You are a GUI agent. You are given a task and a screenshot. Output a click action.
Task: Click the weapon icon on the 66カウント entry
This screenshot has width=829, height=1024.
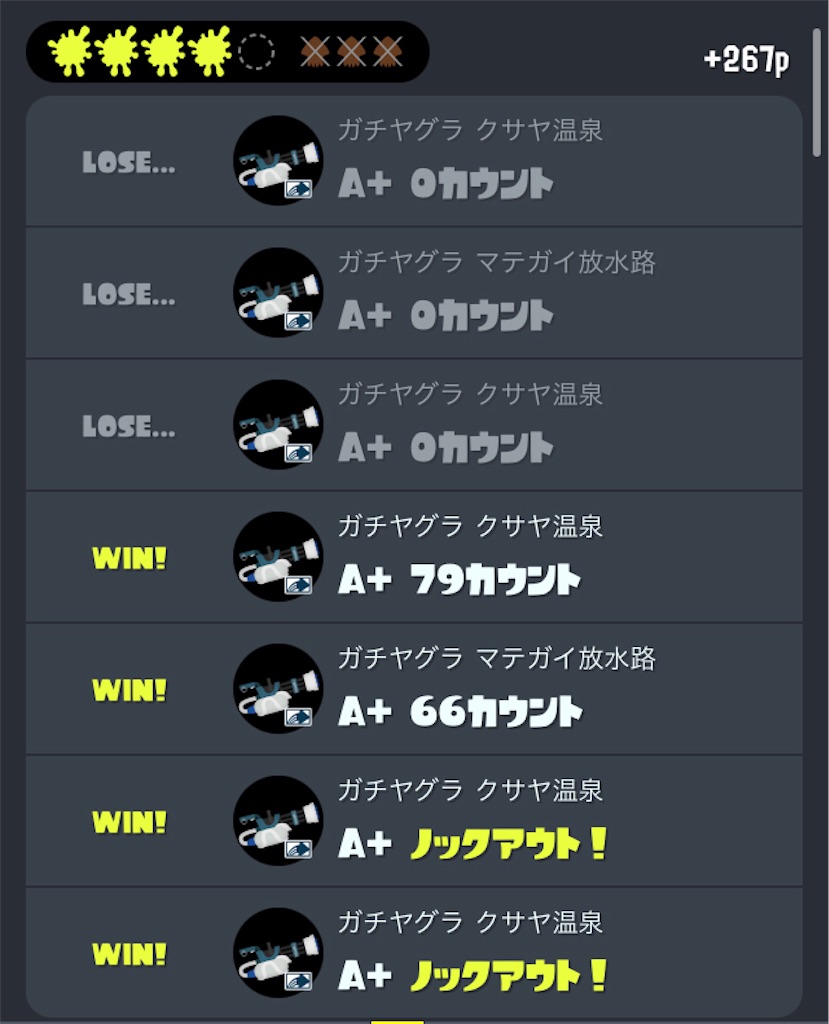tap(277, 688)
